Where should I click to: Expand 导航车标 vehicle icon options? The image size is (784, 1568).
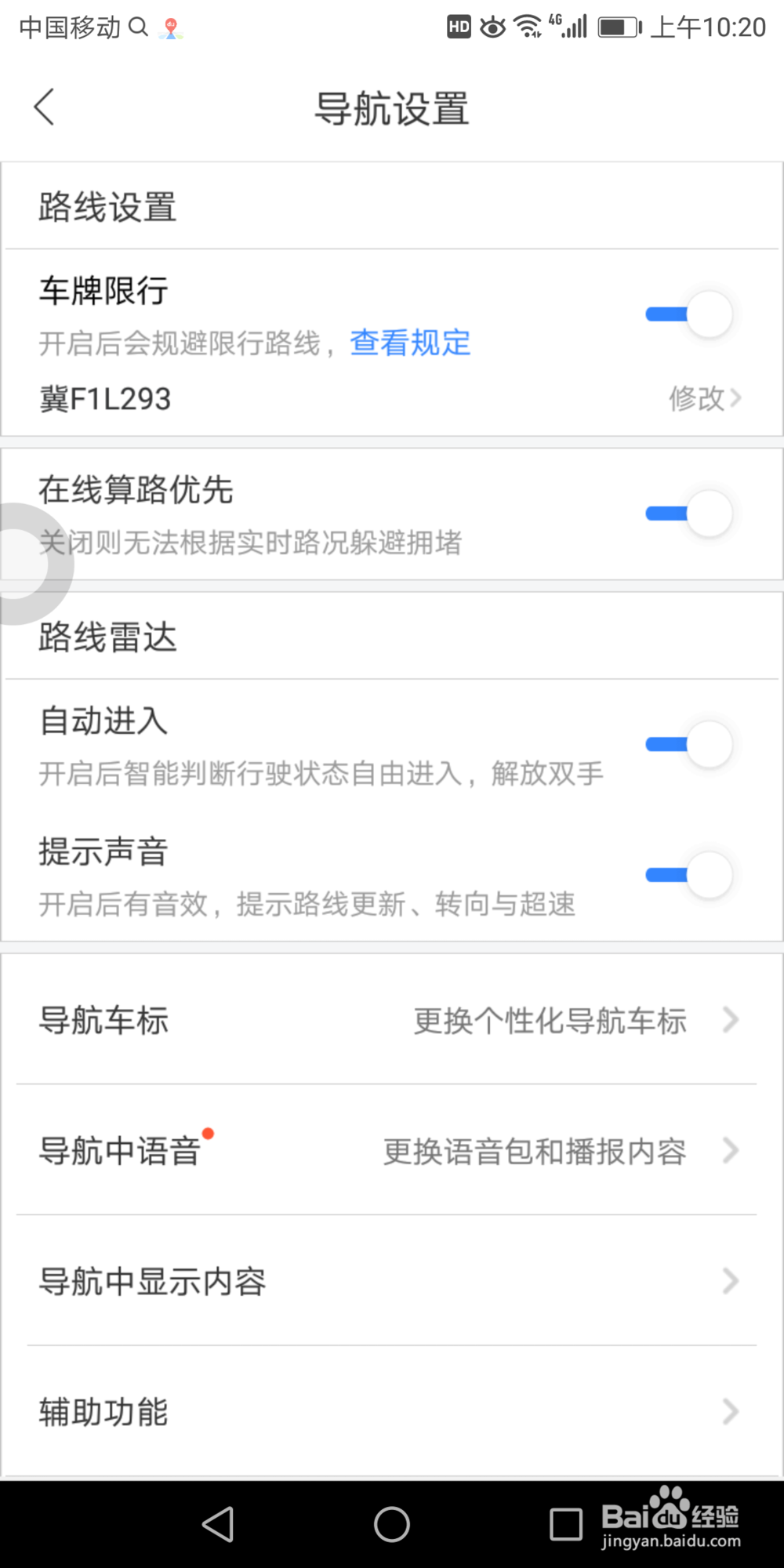tap(392, 1020)
